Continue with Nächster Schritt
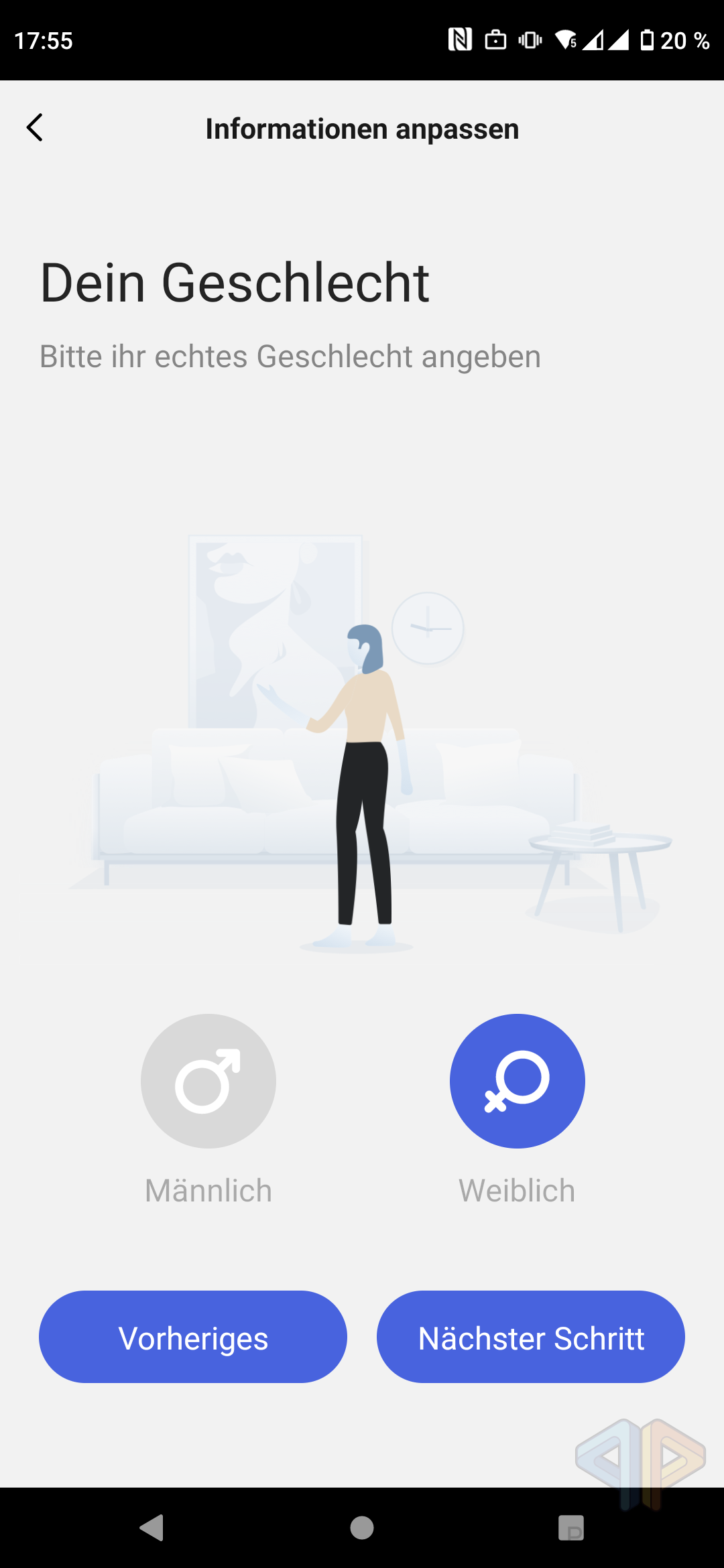Viewport: 724px width, 1568px height. [531, 1337]
